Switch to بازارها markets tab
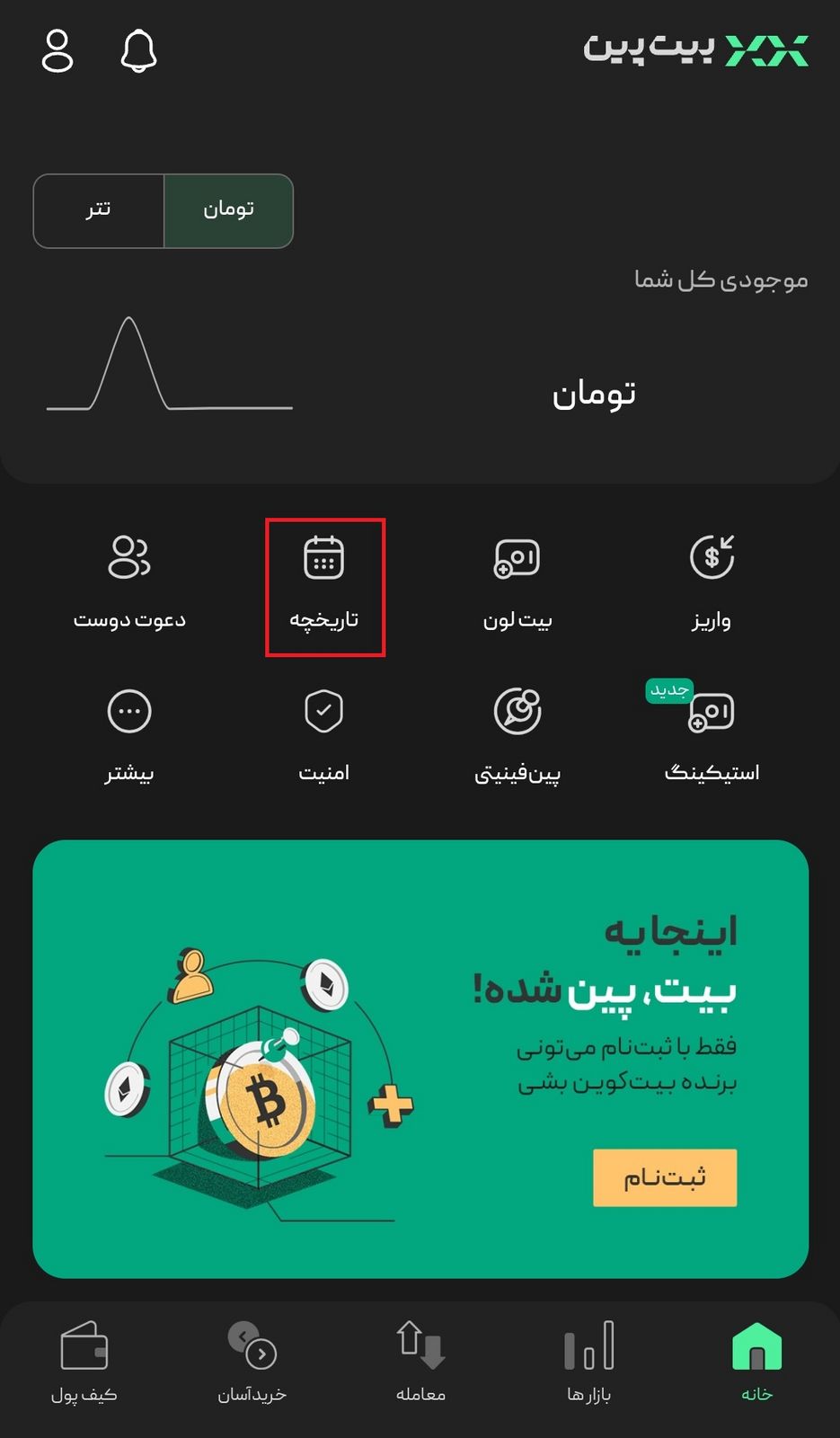 point(588,1362)
